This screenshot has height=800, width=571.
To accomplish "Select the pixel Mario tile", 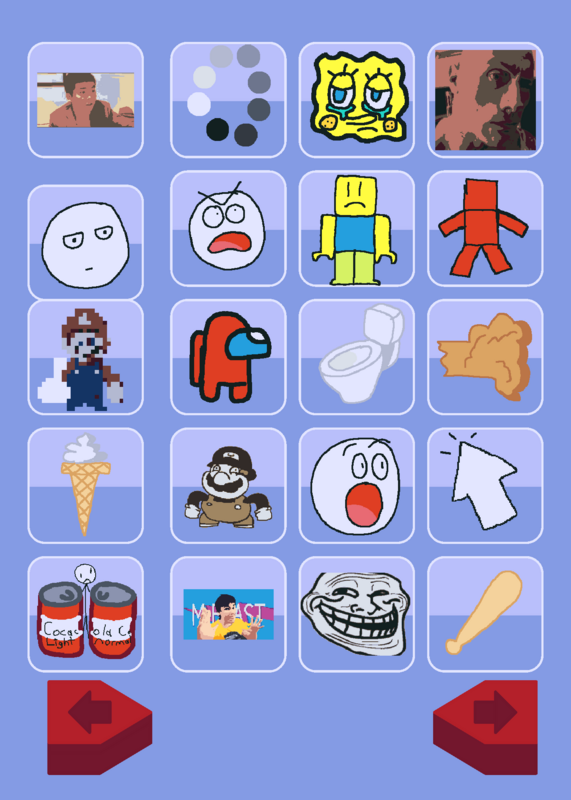I will click(85, 357).
